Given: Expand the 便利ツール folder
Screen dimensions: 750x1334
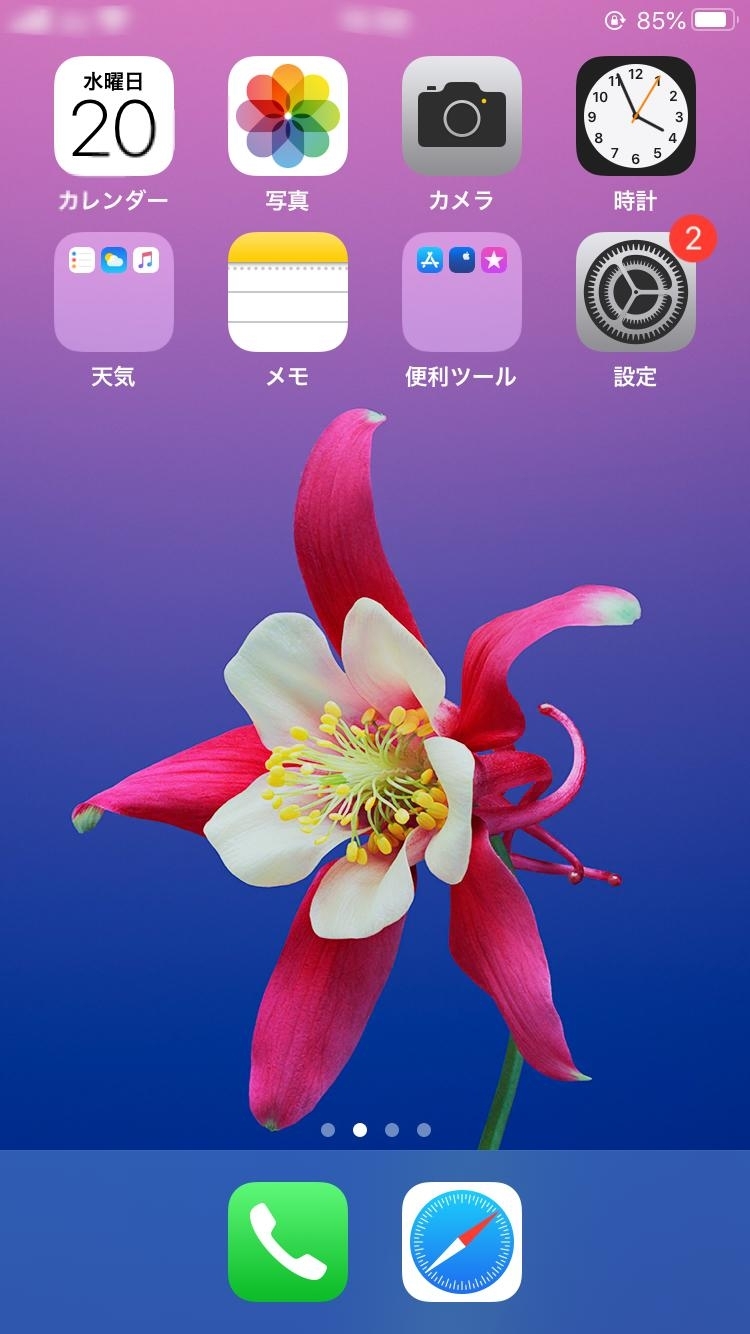Looking at the screenshot, I should (462, 292).
